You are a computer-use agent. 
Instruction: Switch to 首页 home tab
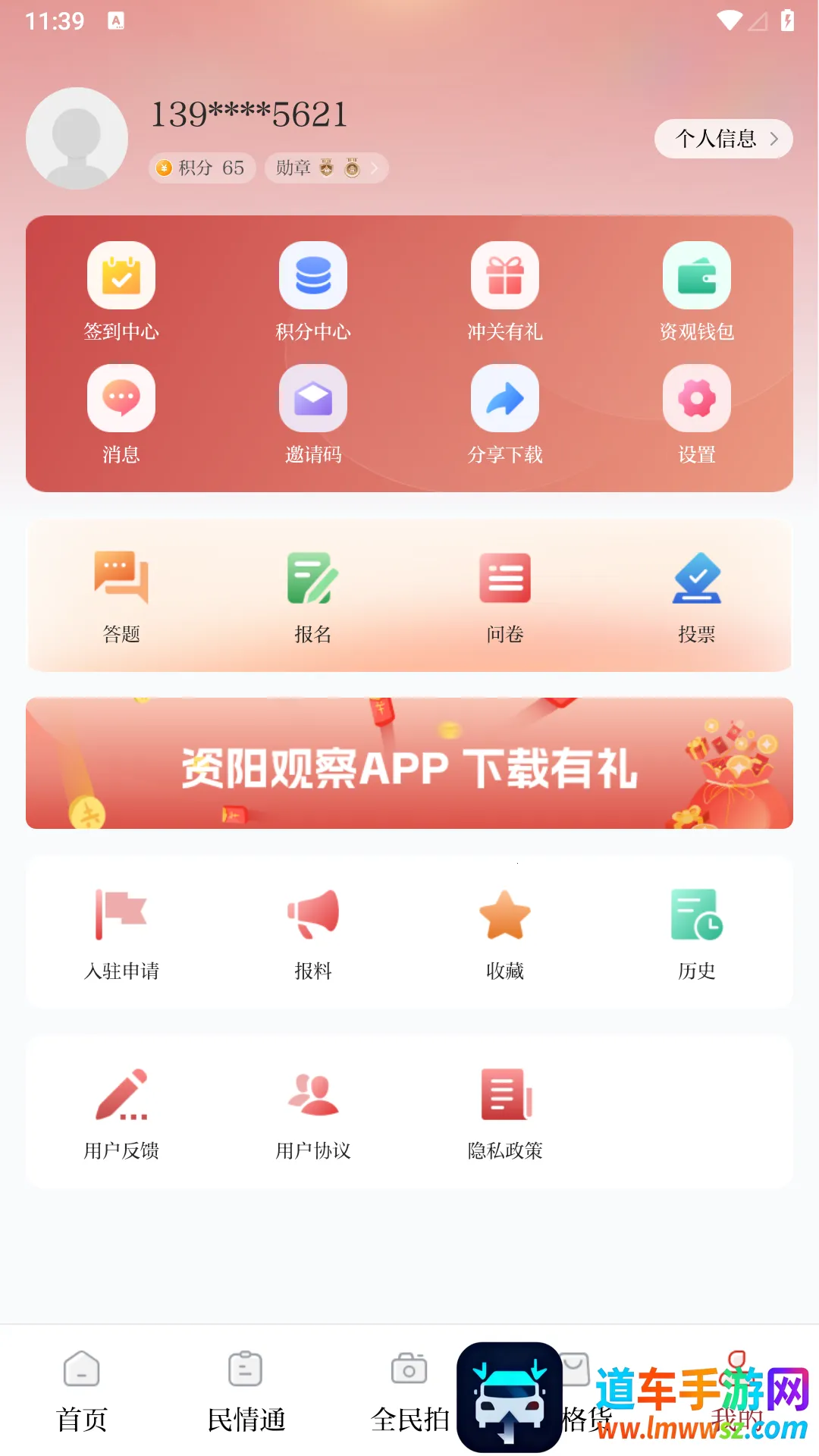point(82,1392)
